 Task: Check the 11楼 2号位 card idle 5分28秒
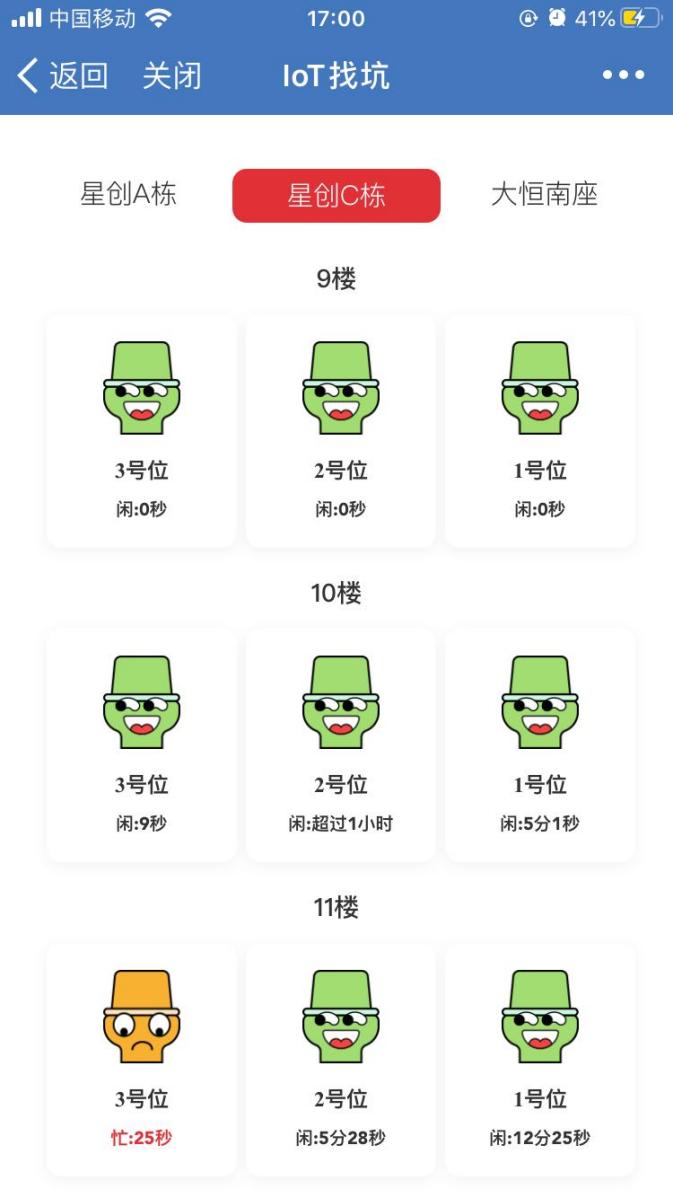click(340, 1059)
